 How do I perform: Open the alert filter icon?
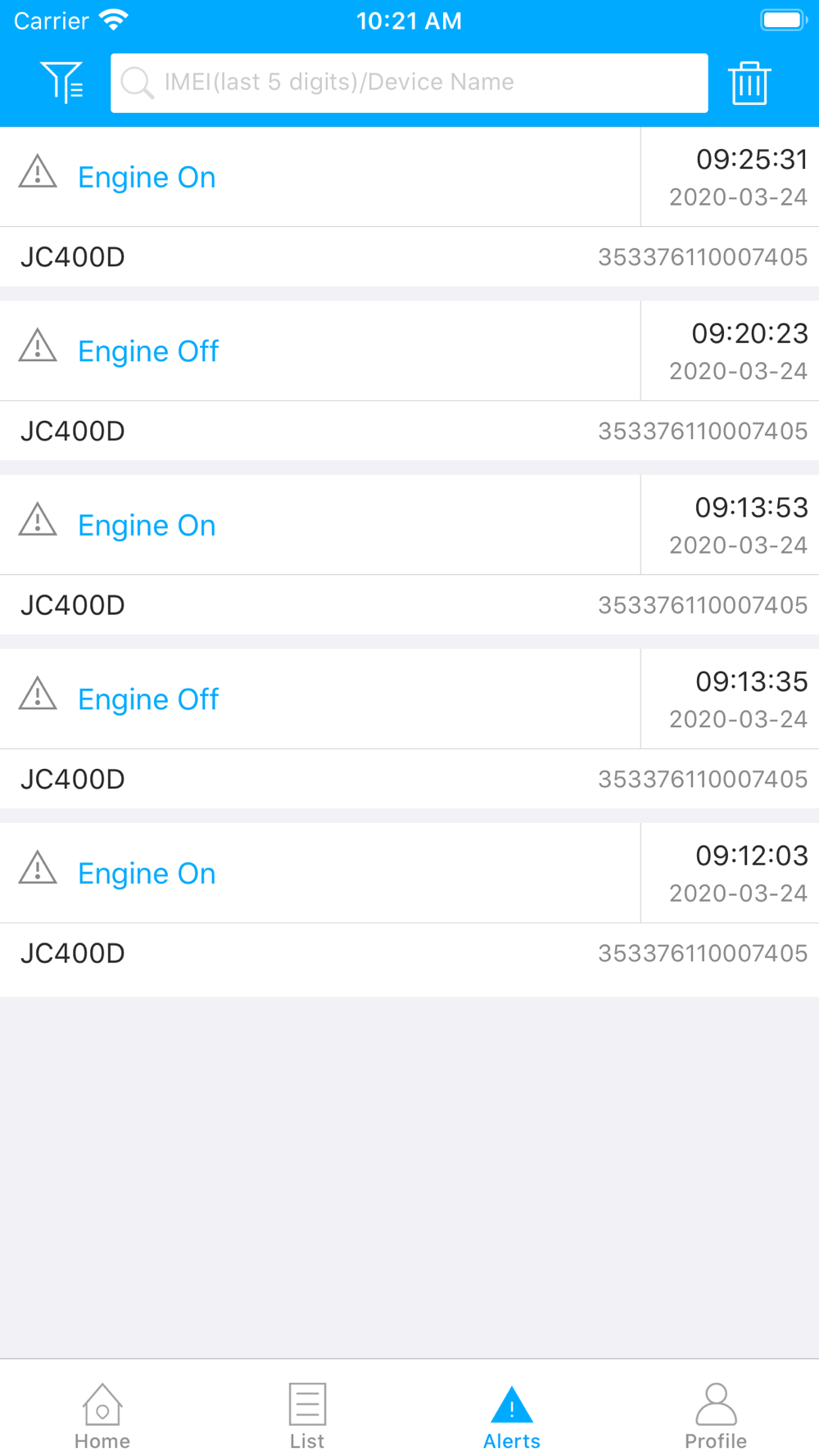[62, 83]
